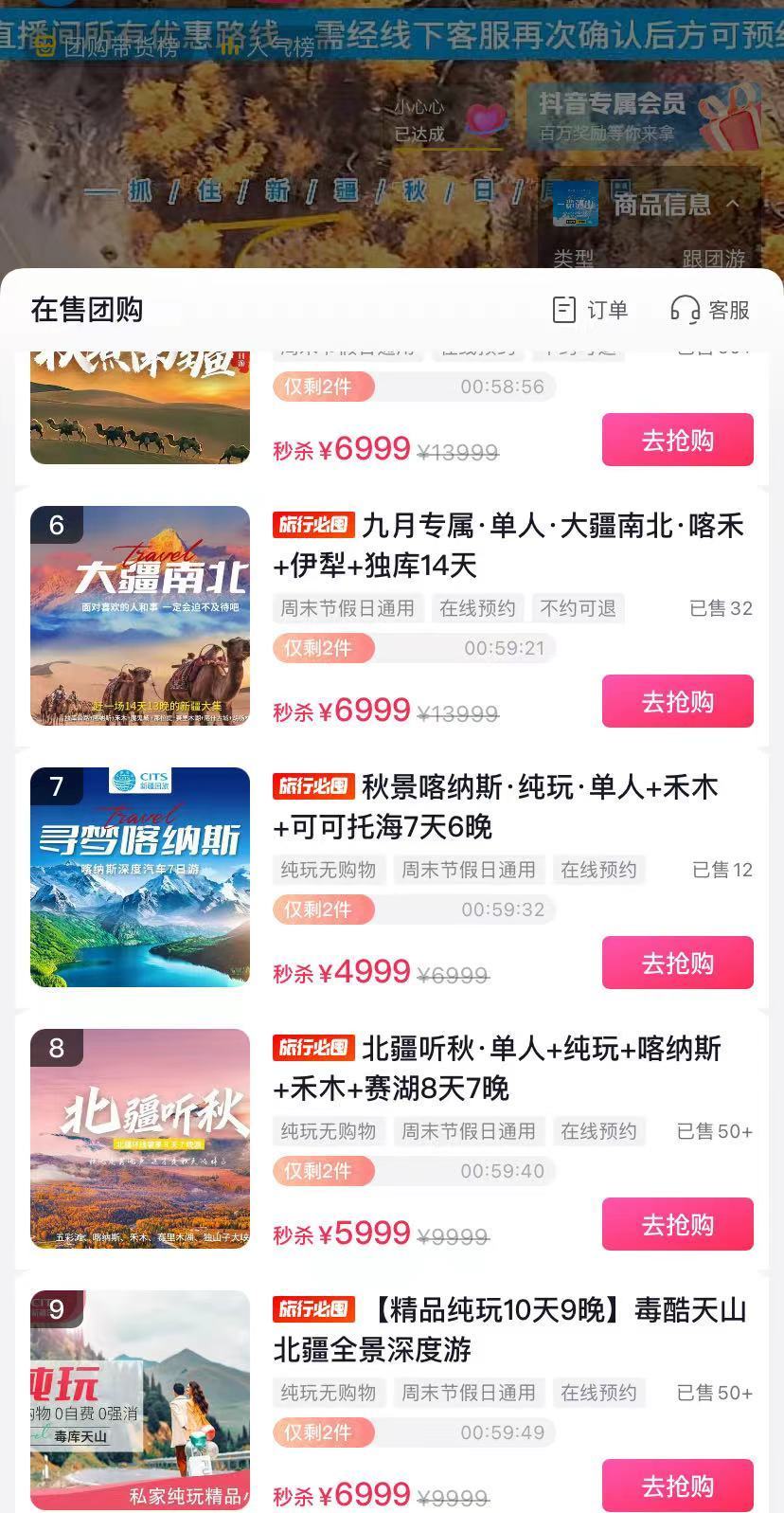The image size is (784, 1513).
Task: Contact 客服 customer service
Action: (x=710, y=310)
